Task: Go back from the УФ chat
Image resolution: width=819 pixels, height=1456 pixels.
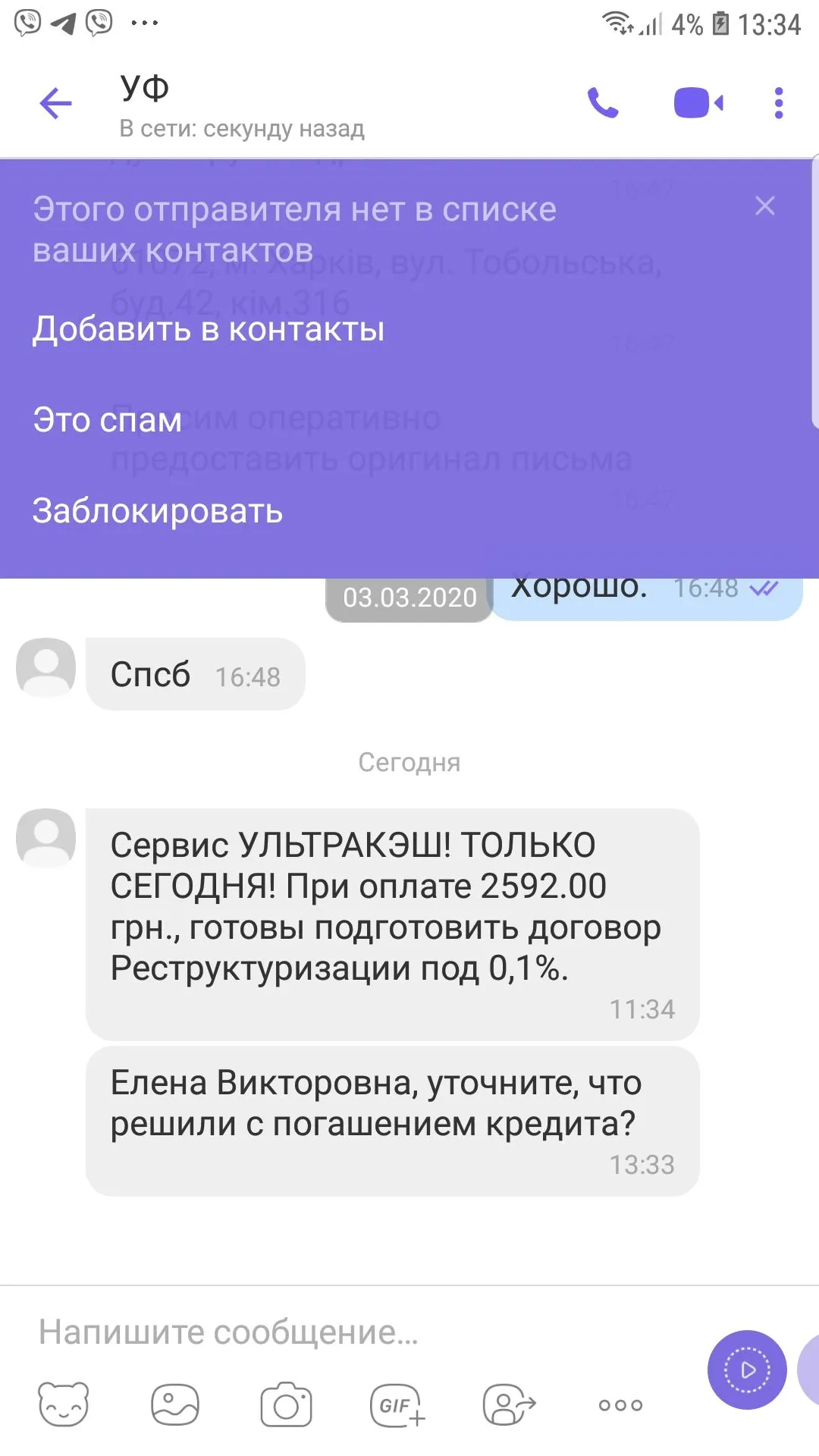Action: pyautogui.click(x=55, y=103)
